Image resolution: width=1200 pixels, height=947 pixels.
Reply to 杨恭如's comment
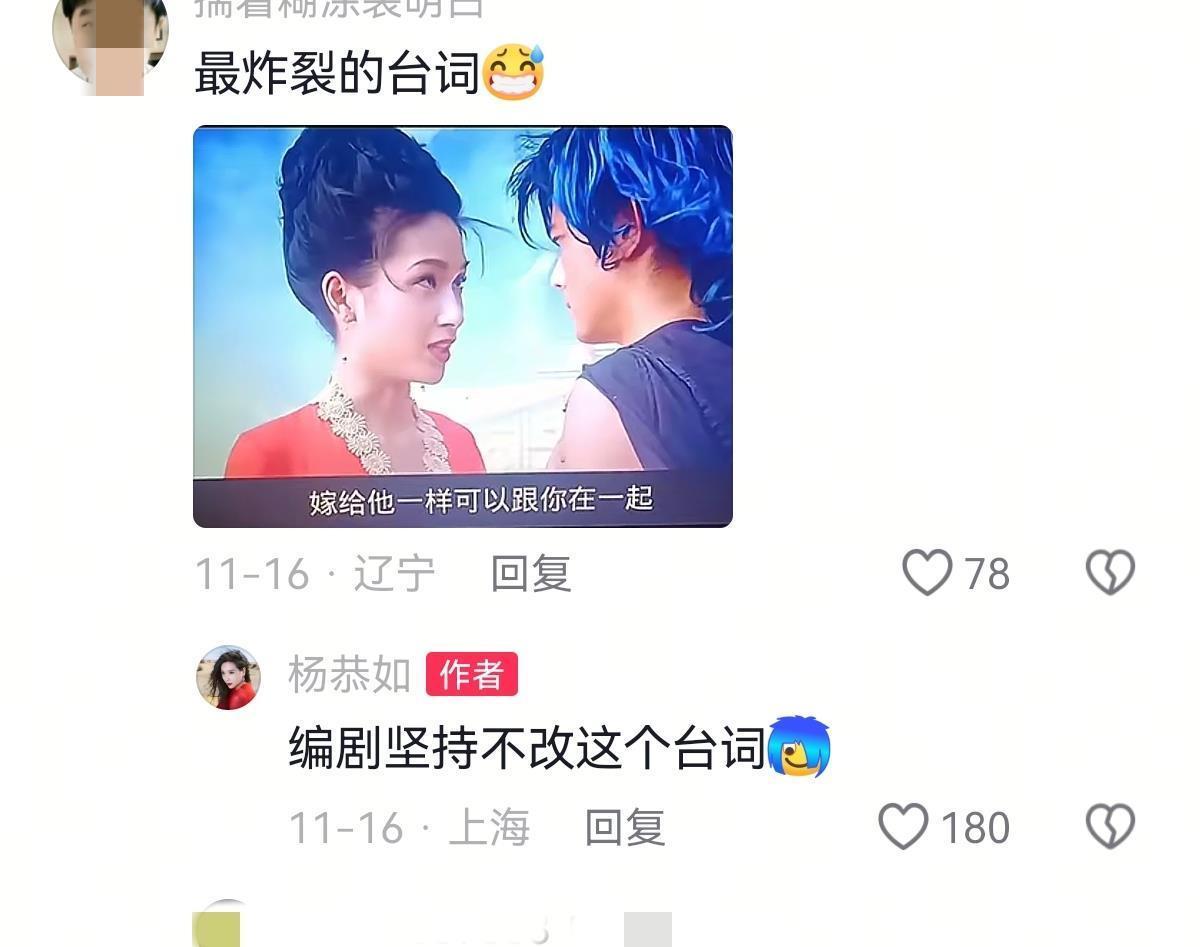coord(624,828)
